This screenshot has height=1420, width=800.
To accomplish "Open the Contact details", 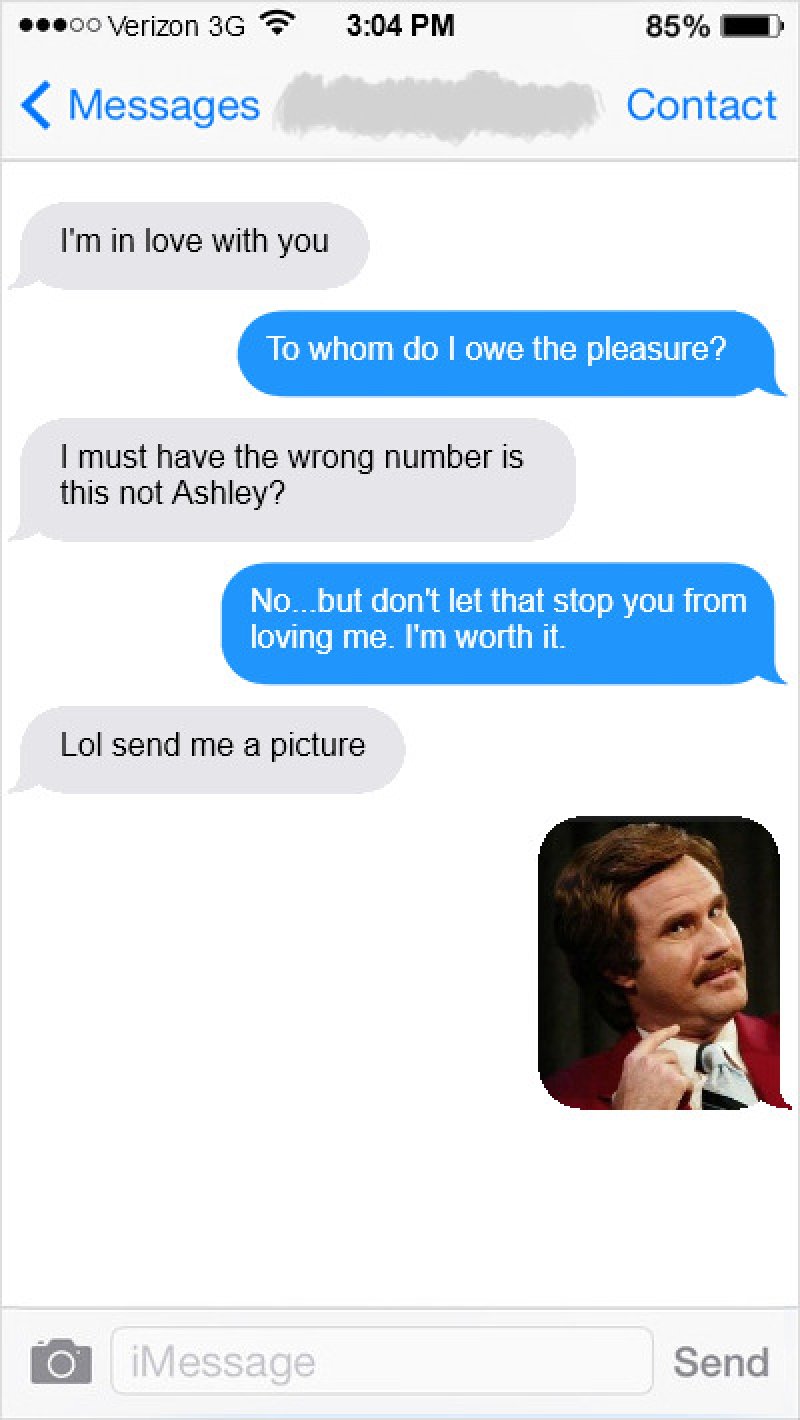I will click(701, 105).
